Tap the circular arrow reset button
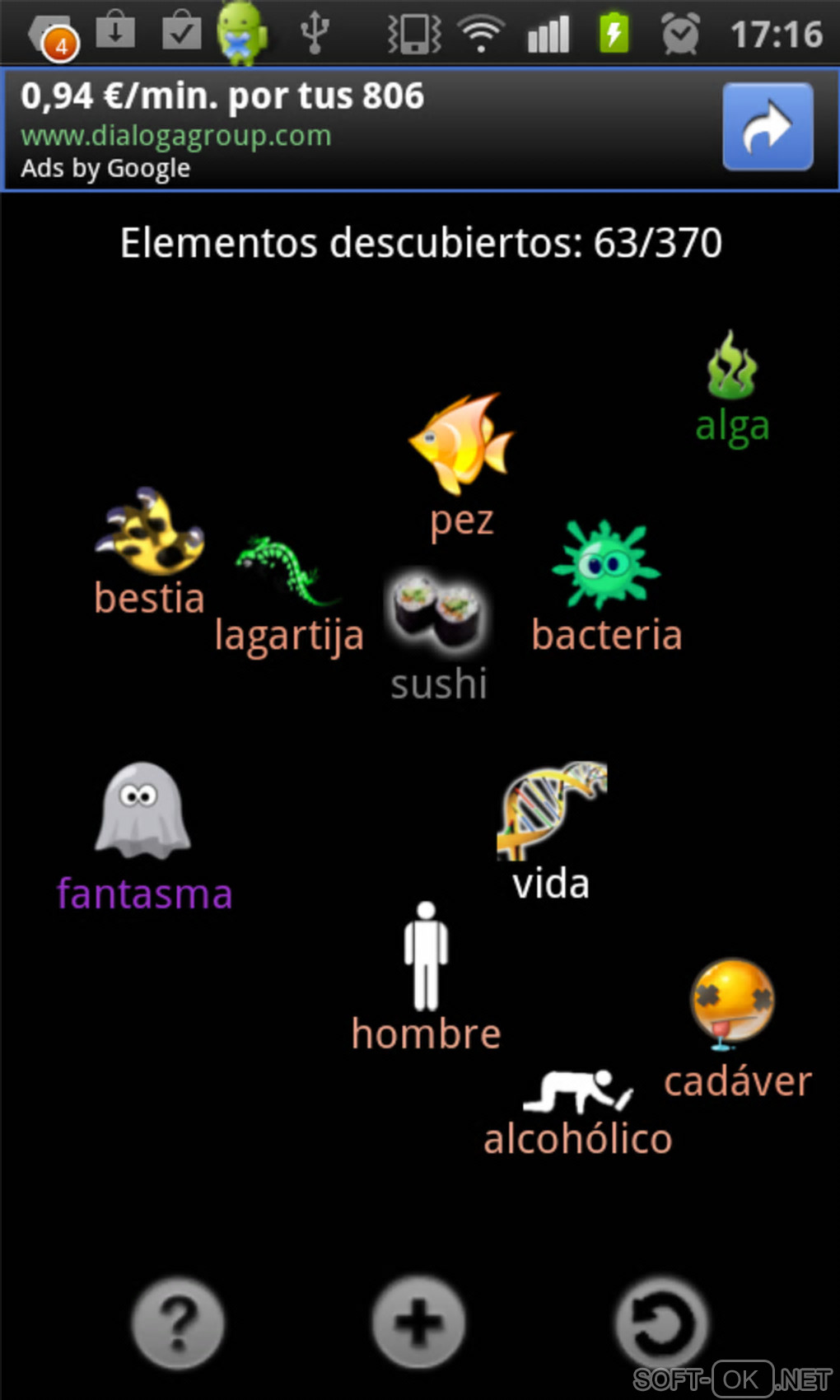Screen dimensions: 840x1400 [661, 1323]
